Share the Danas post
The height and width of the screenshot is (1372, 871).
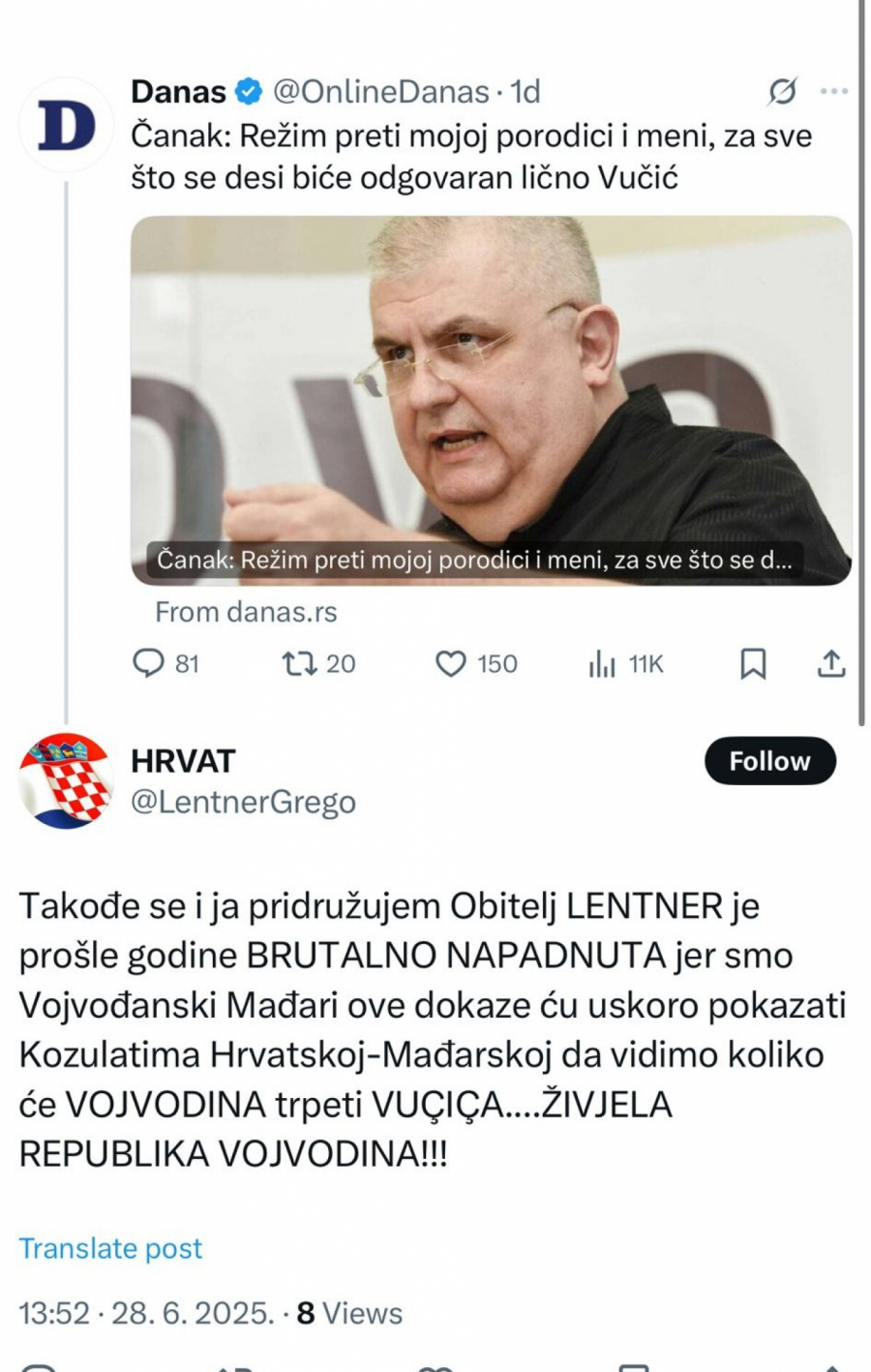831,663
